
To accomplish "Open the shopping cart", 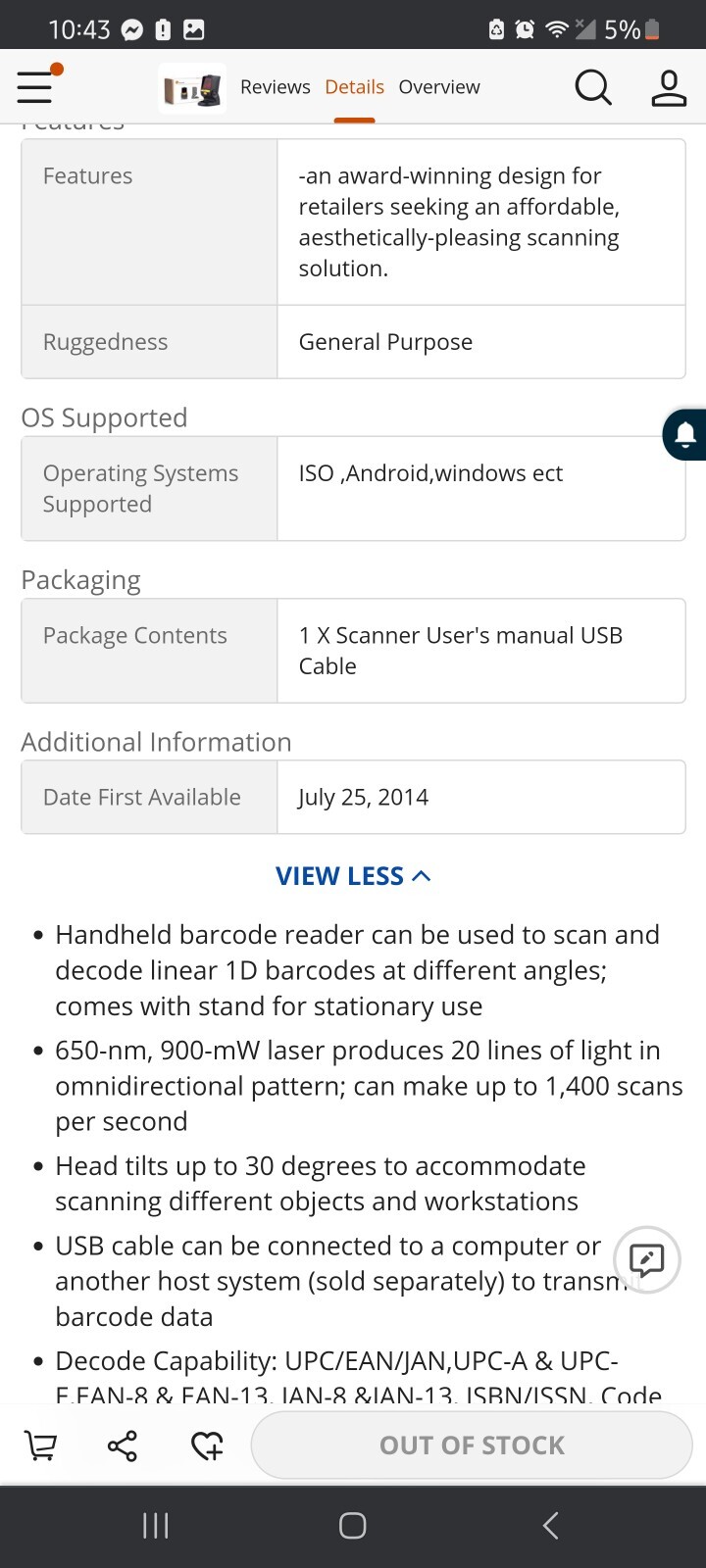I will (40, 1445).
